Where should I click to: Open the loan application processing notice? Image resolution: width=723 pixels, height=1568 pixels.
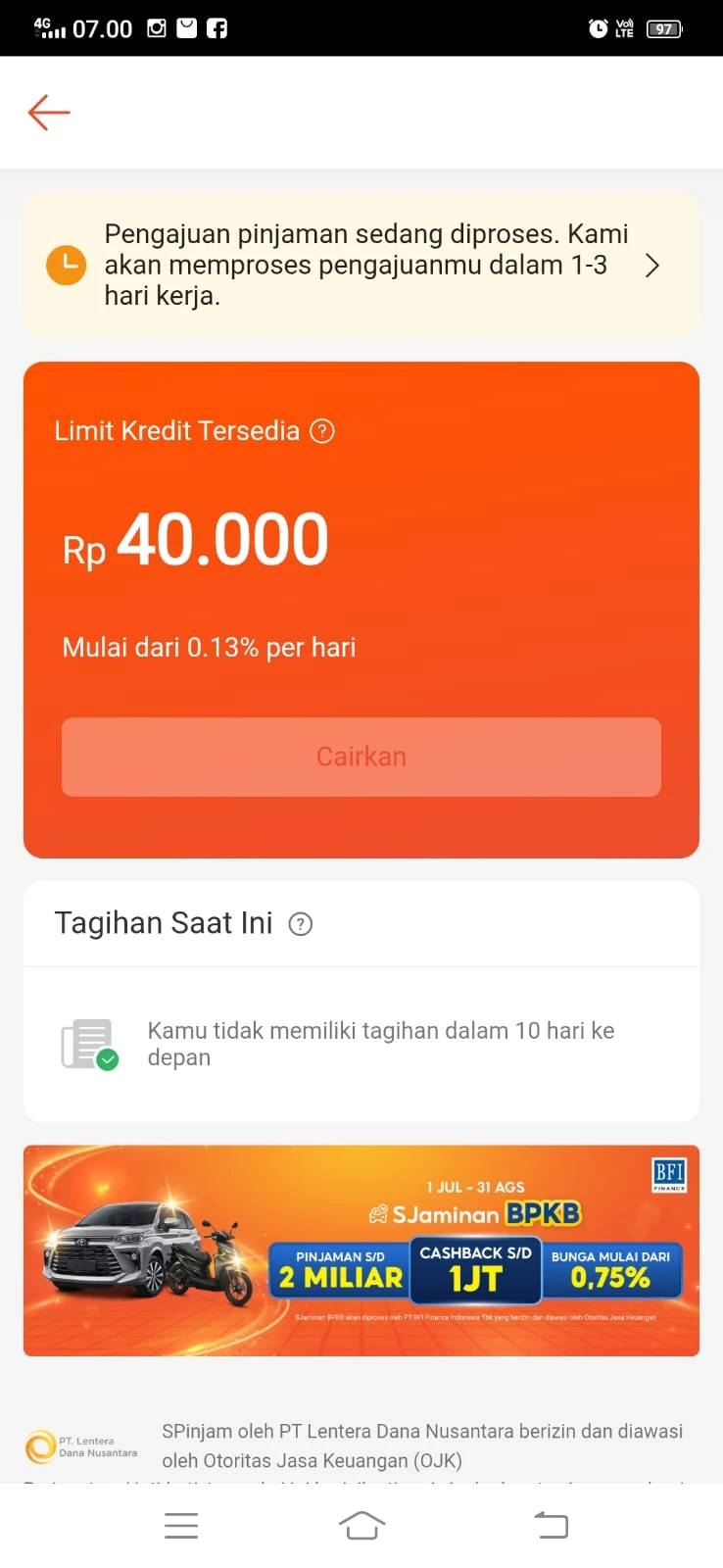pyautogui.click(x=361, y=266)
